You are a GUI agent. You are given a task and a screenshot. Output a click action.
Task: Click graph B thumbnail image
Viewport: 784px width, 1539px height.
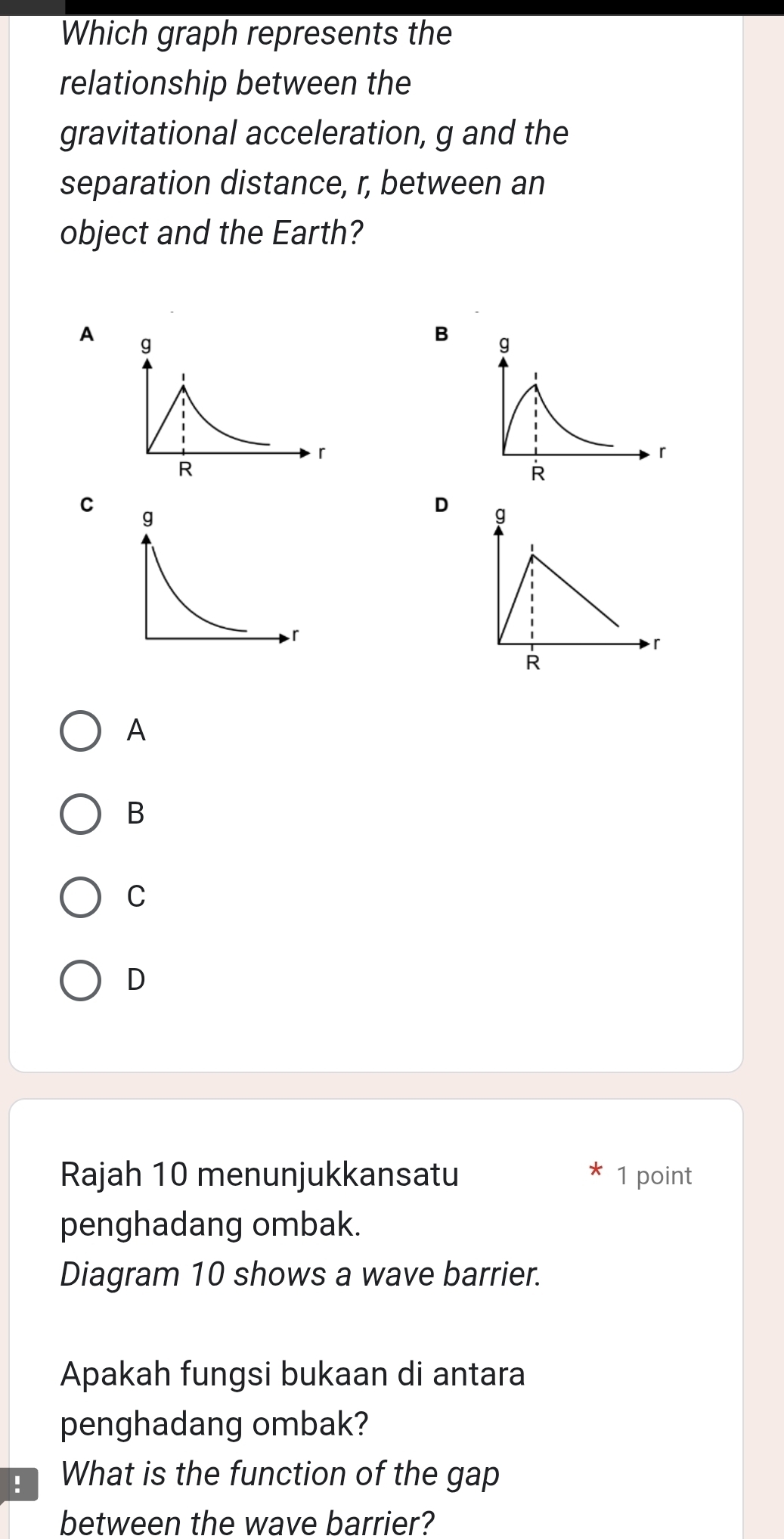point(575,408)
